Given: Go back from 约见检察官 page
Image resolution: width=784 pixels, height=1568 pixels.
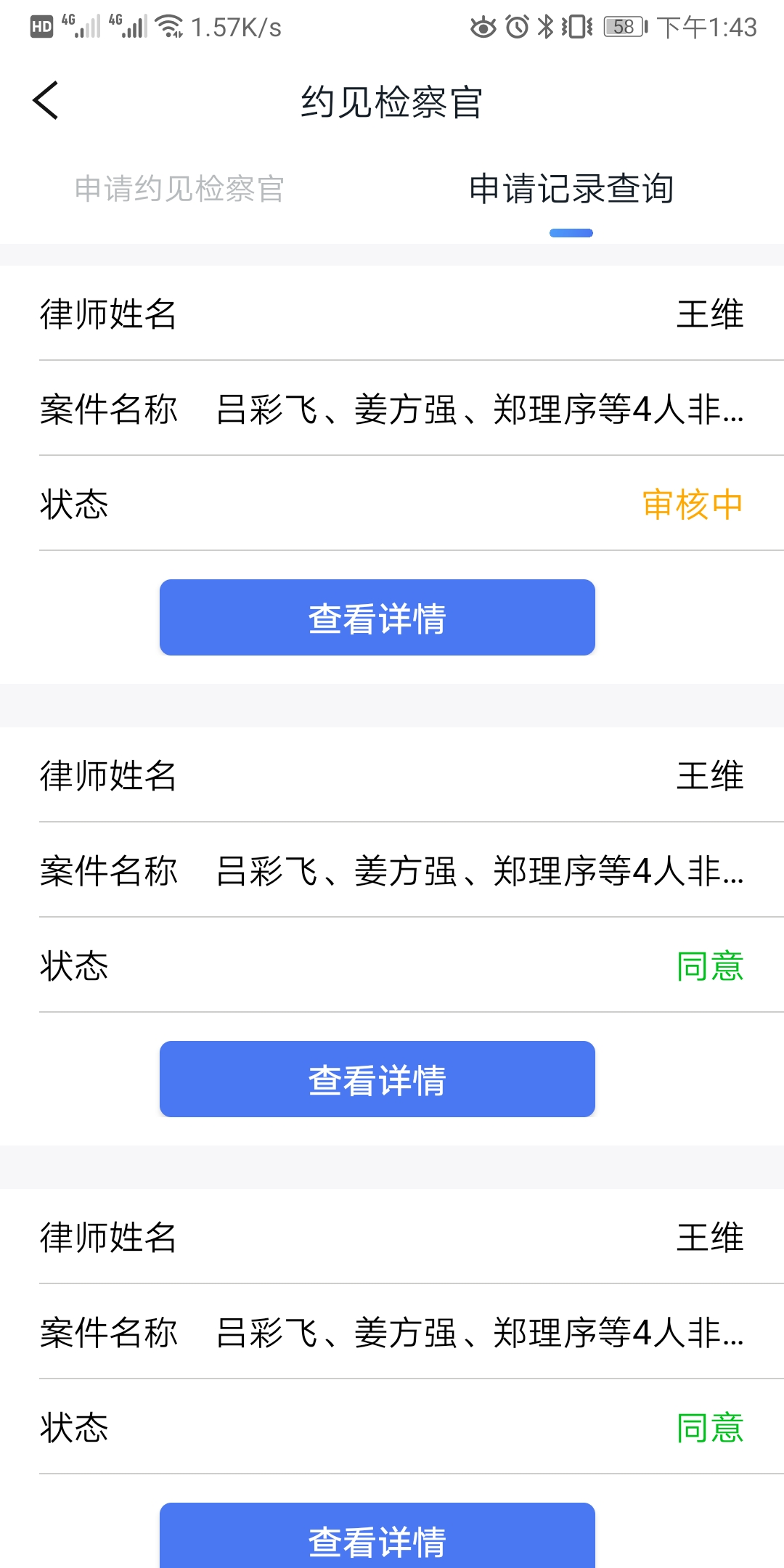Looking at the screenshot, I should tap(46, 101).
